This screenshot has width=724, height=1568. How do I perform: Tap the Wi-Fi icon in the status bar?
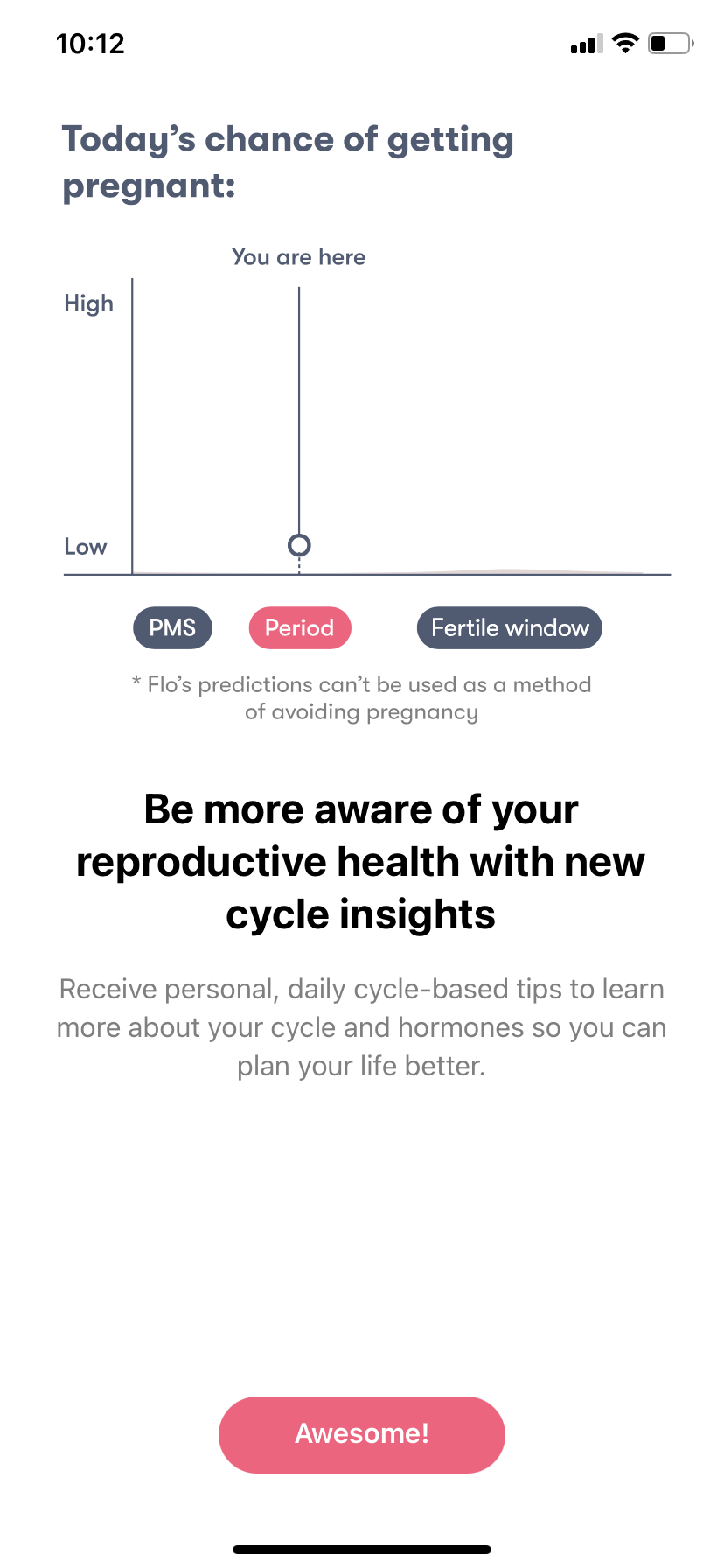626,43
